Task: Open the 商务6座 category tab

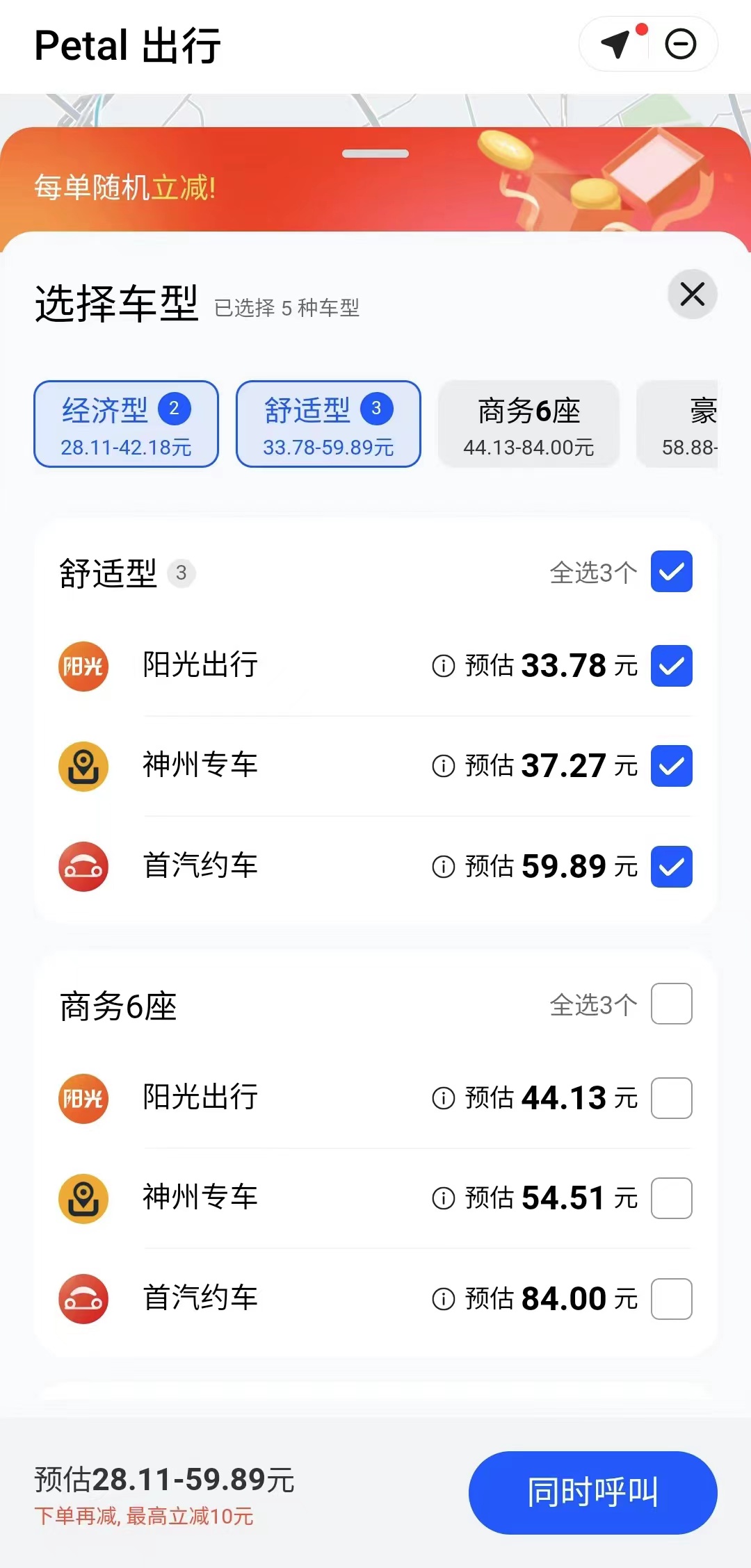Action: [528, 424]
